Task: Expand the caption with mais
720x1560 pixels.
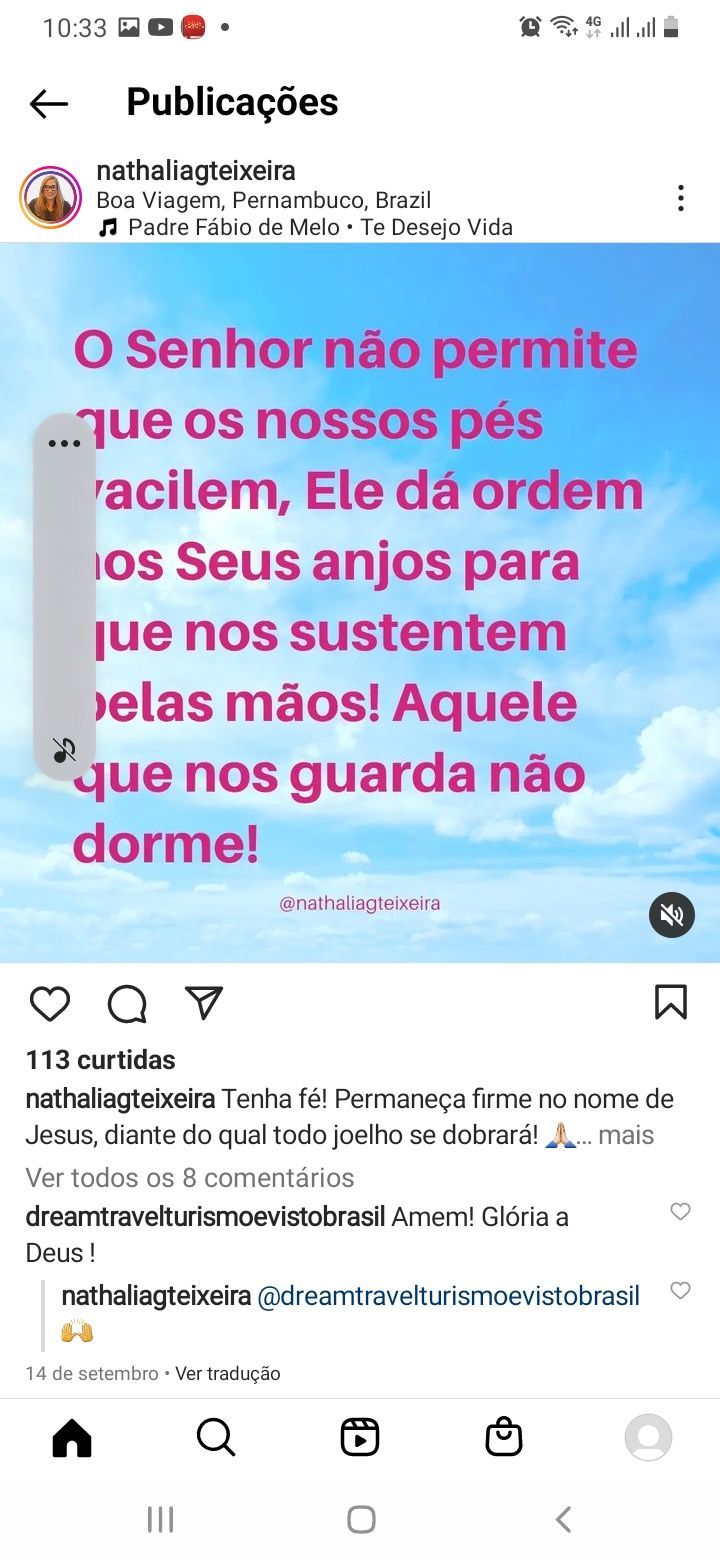Action: (x=626, y=1136)
